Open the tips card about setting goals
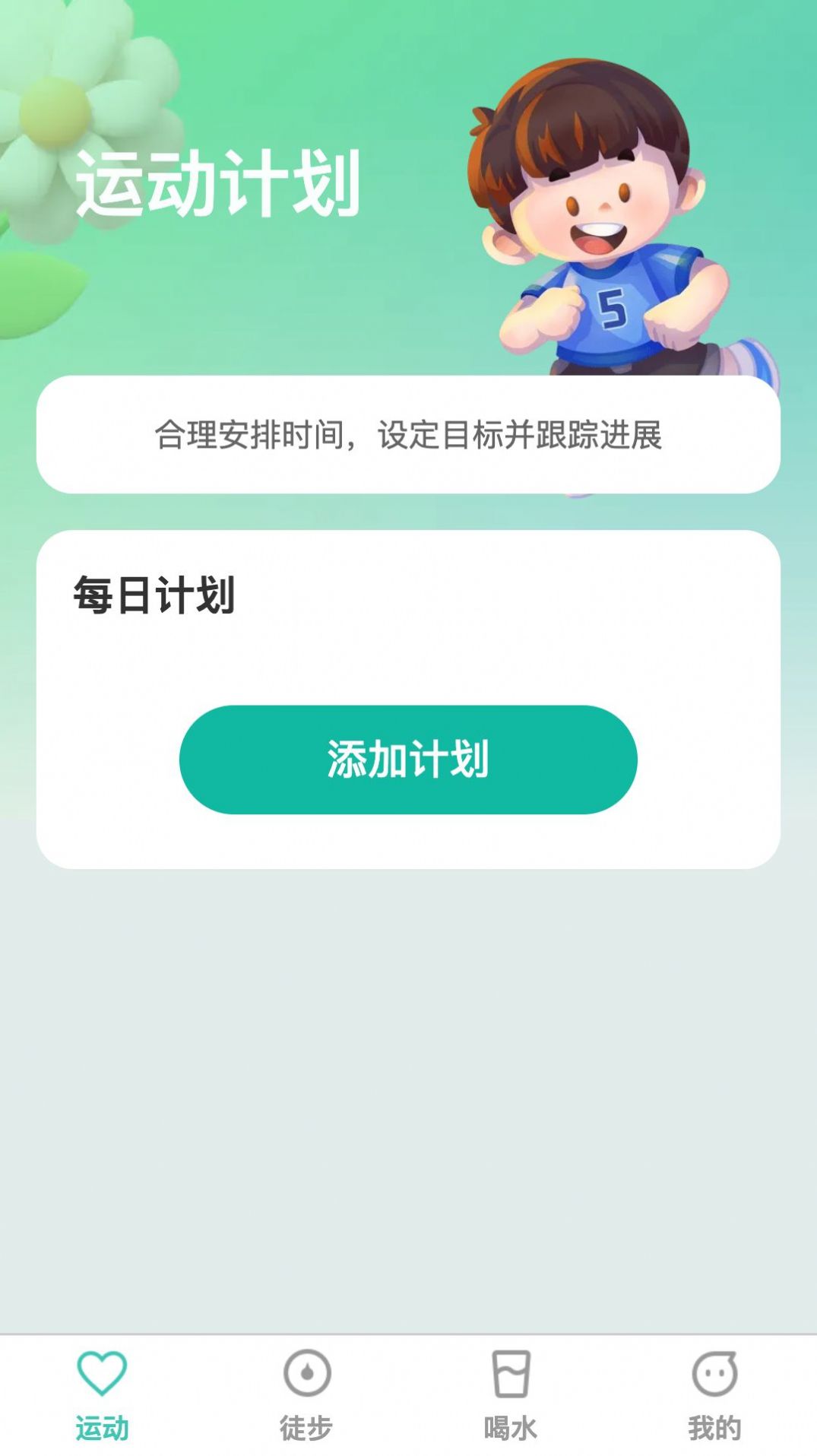The height and width of the screenshot is (1456, 817). (408, 434)
